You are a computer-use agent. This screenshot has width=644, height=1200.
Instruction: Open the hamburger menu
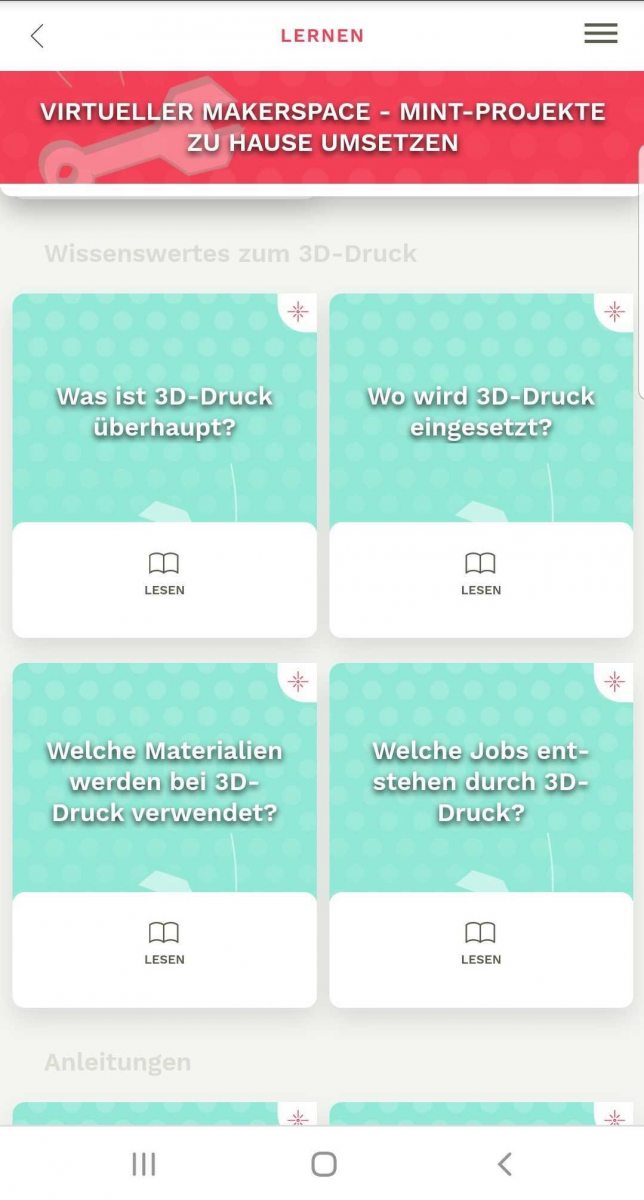coord(600,33)
